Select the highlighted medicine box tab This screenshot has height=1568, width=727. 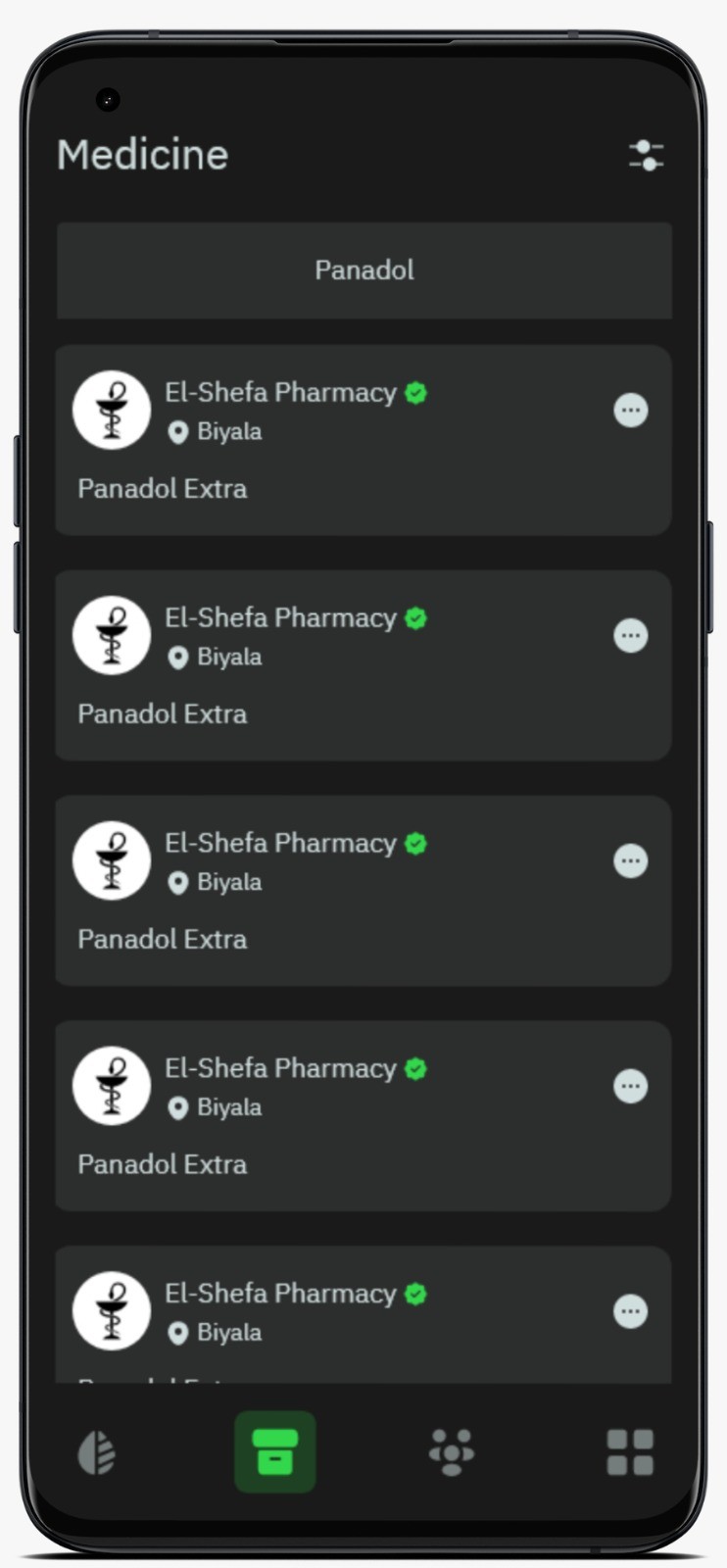tap(274, 1451)
